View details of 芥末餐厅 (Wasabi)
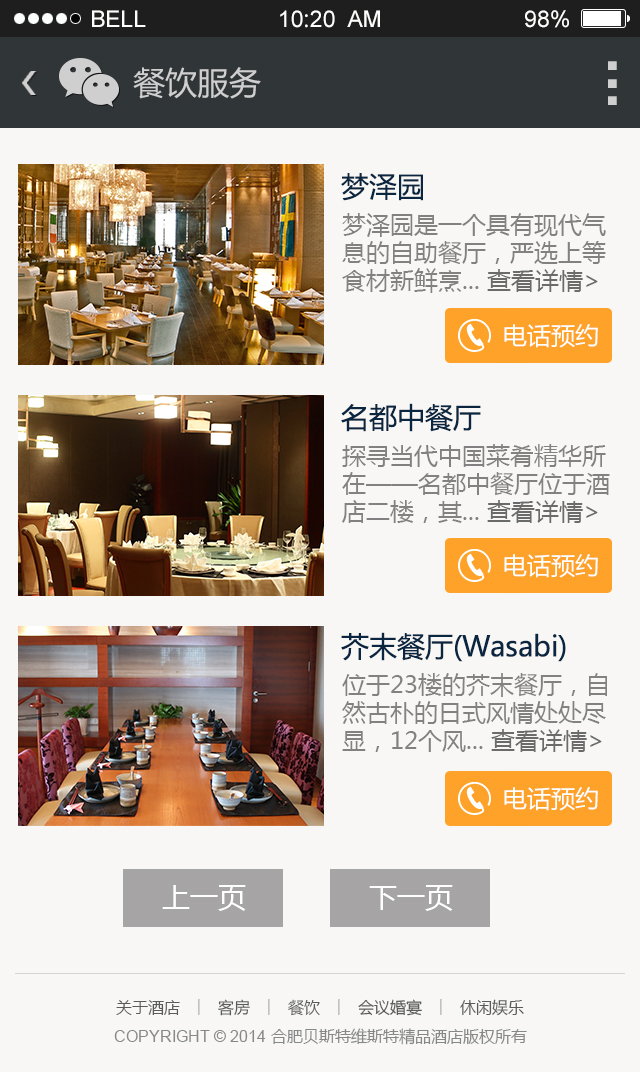The height and width of the screenshot is (1072, 640). coord(546,742)
